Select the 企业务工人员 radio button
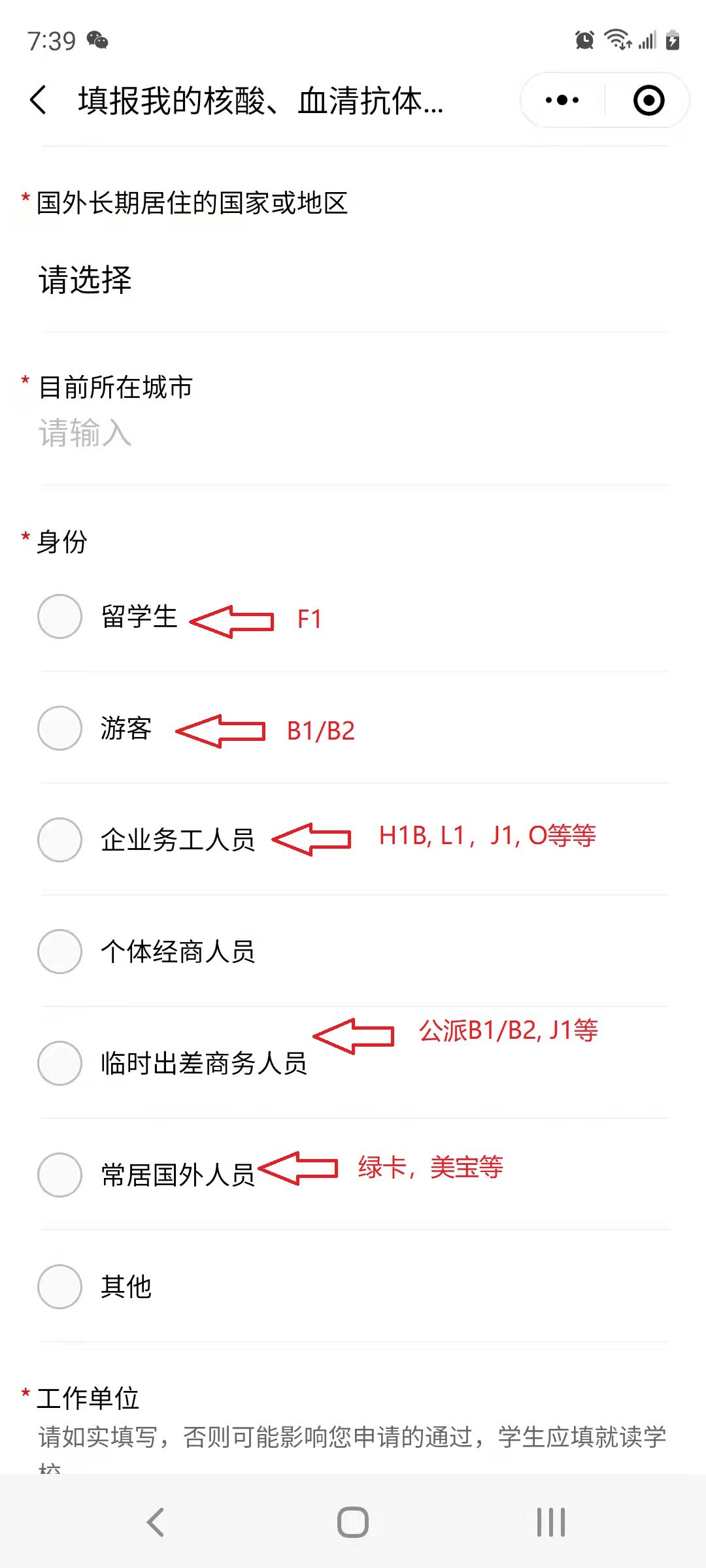This screenshot has width=706, height=1568. (59, 840)
